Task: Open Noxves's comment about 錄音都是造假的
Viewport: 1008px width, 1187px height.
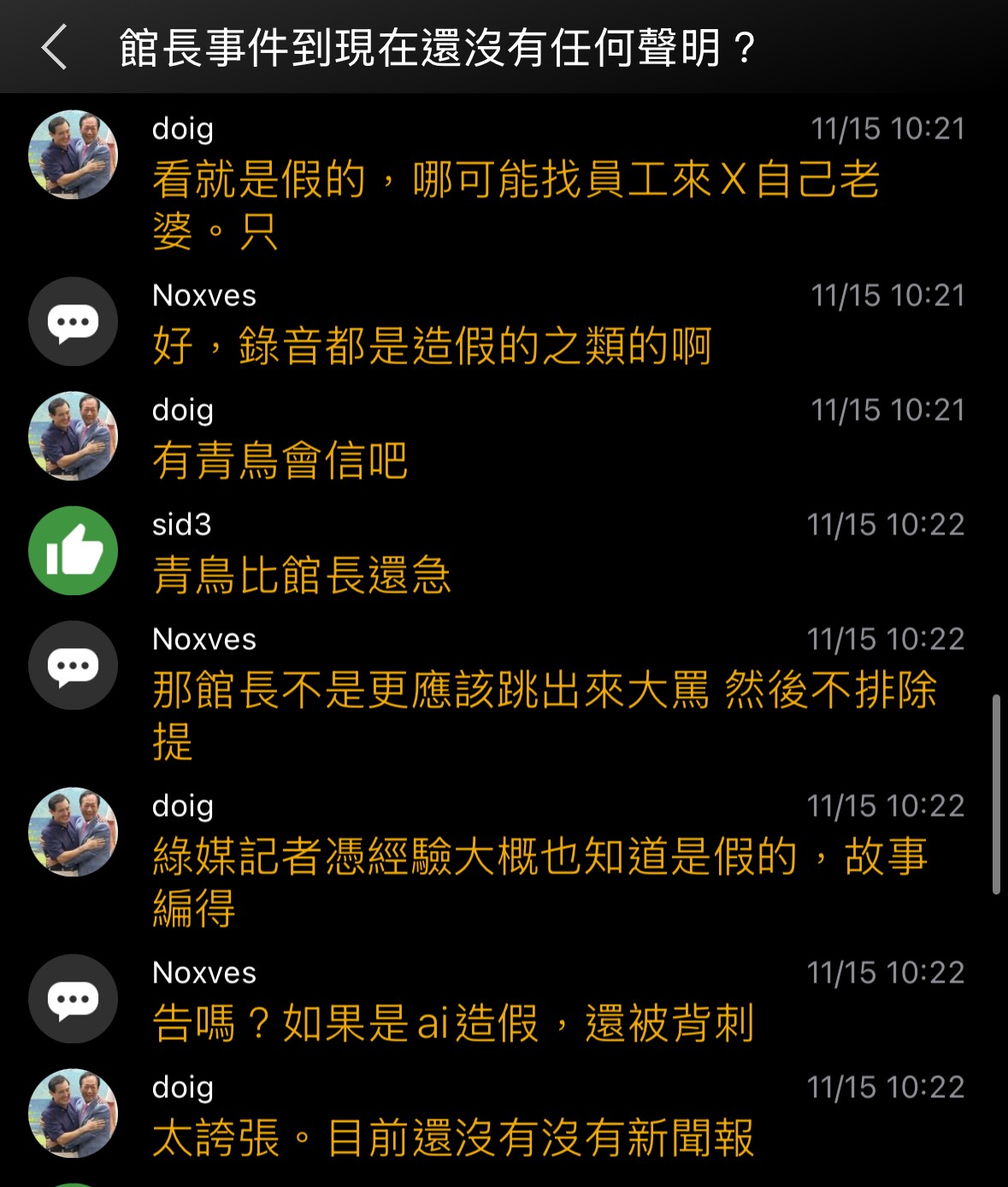Action: coord(432,346)
